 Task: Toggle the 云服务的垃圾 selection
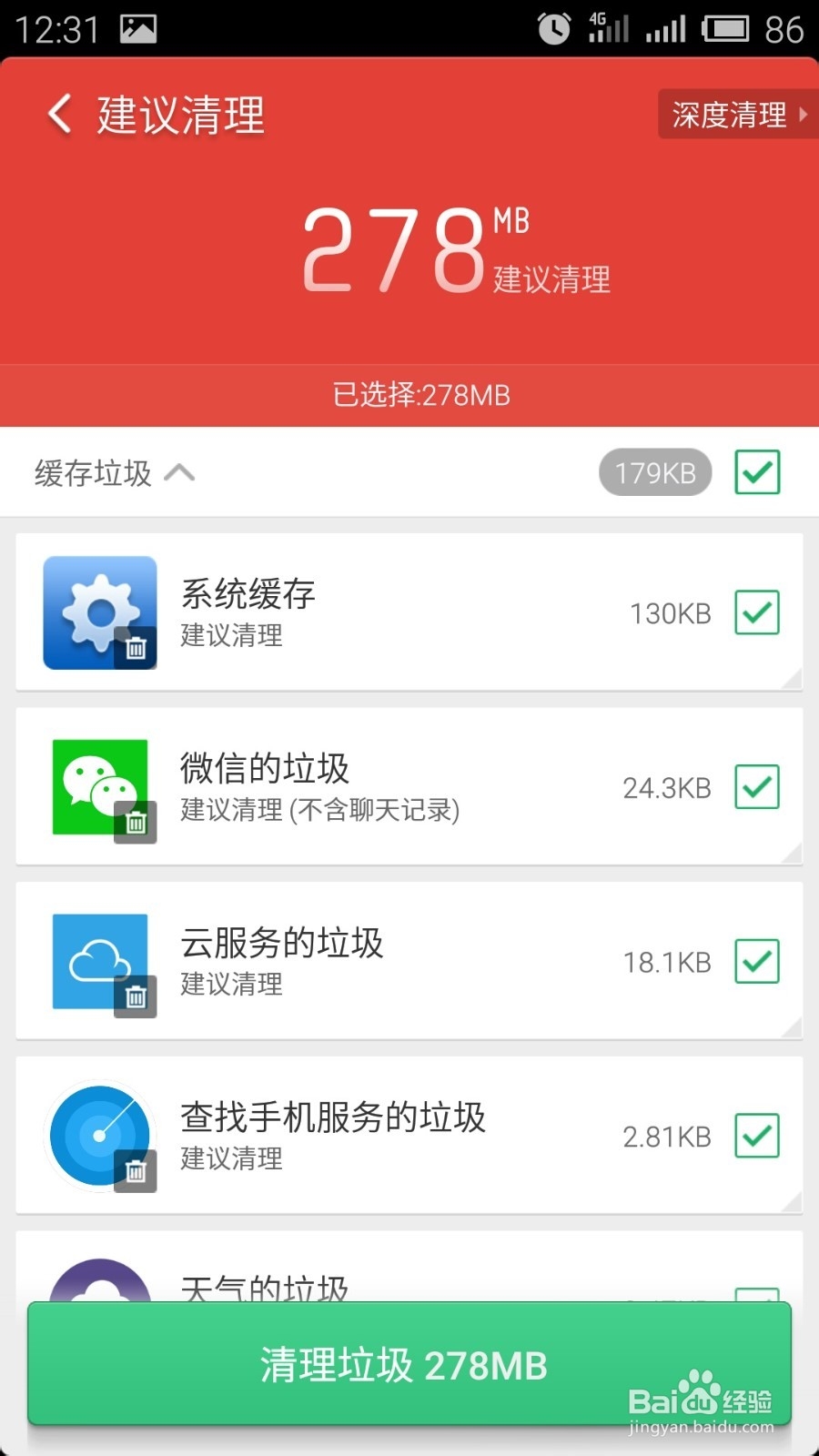pos(756,961)
